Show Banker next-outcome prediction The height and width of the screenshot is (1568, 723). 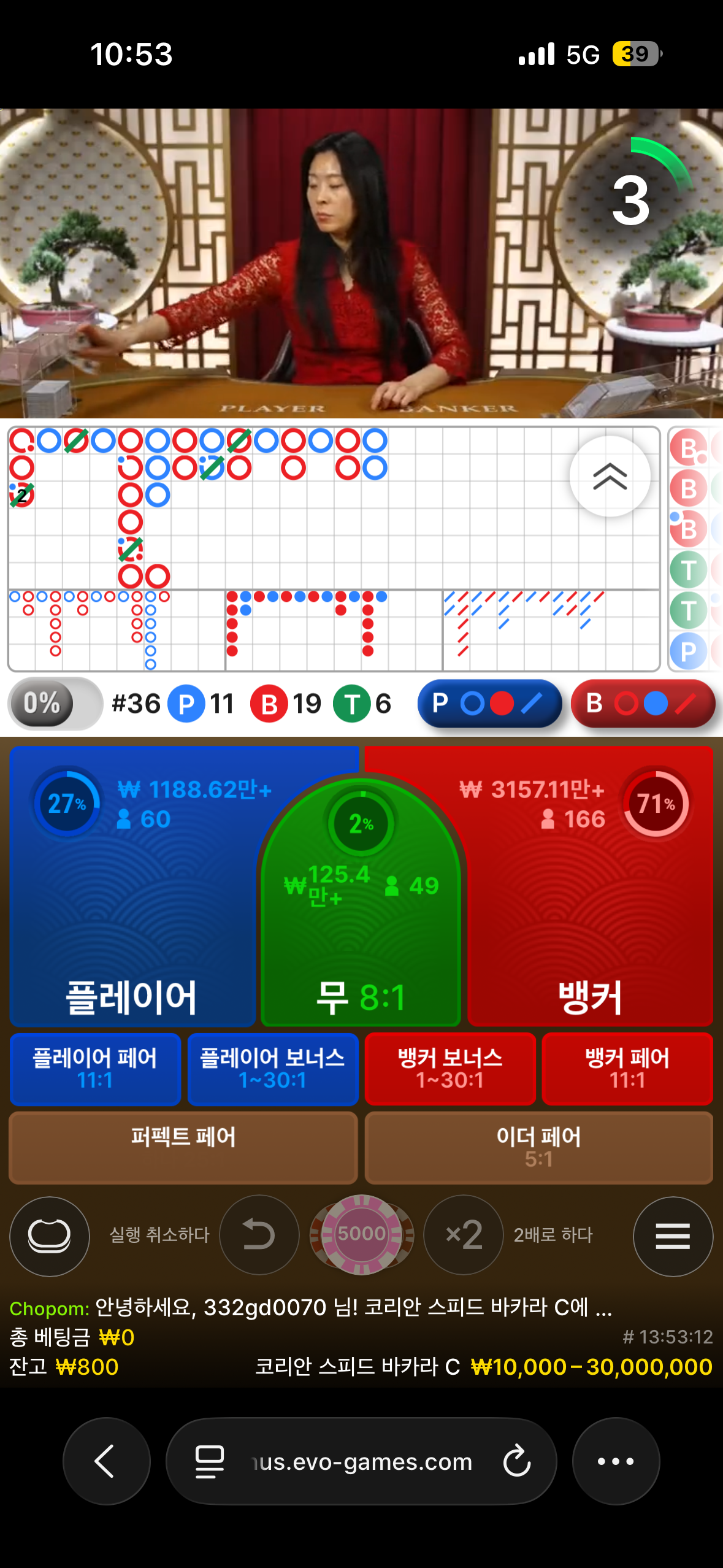click(642, 704)
